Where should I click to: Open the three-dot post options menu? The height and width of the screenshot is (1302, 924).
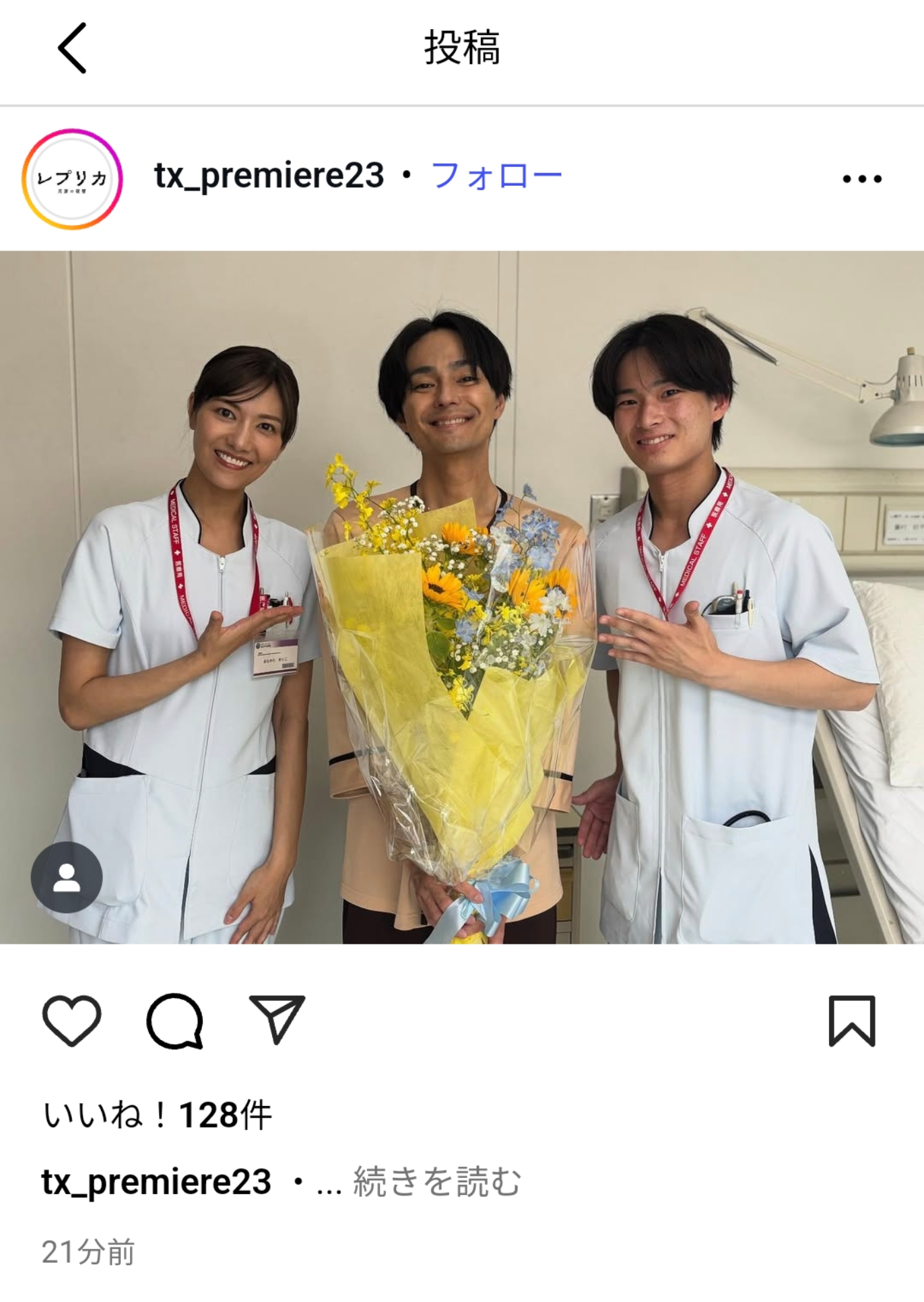[861, 179]
